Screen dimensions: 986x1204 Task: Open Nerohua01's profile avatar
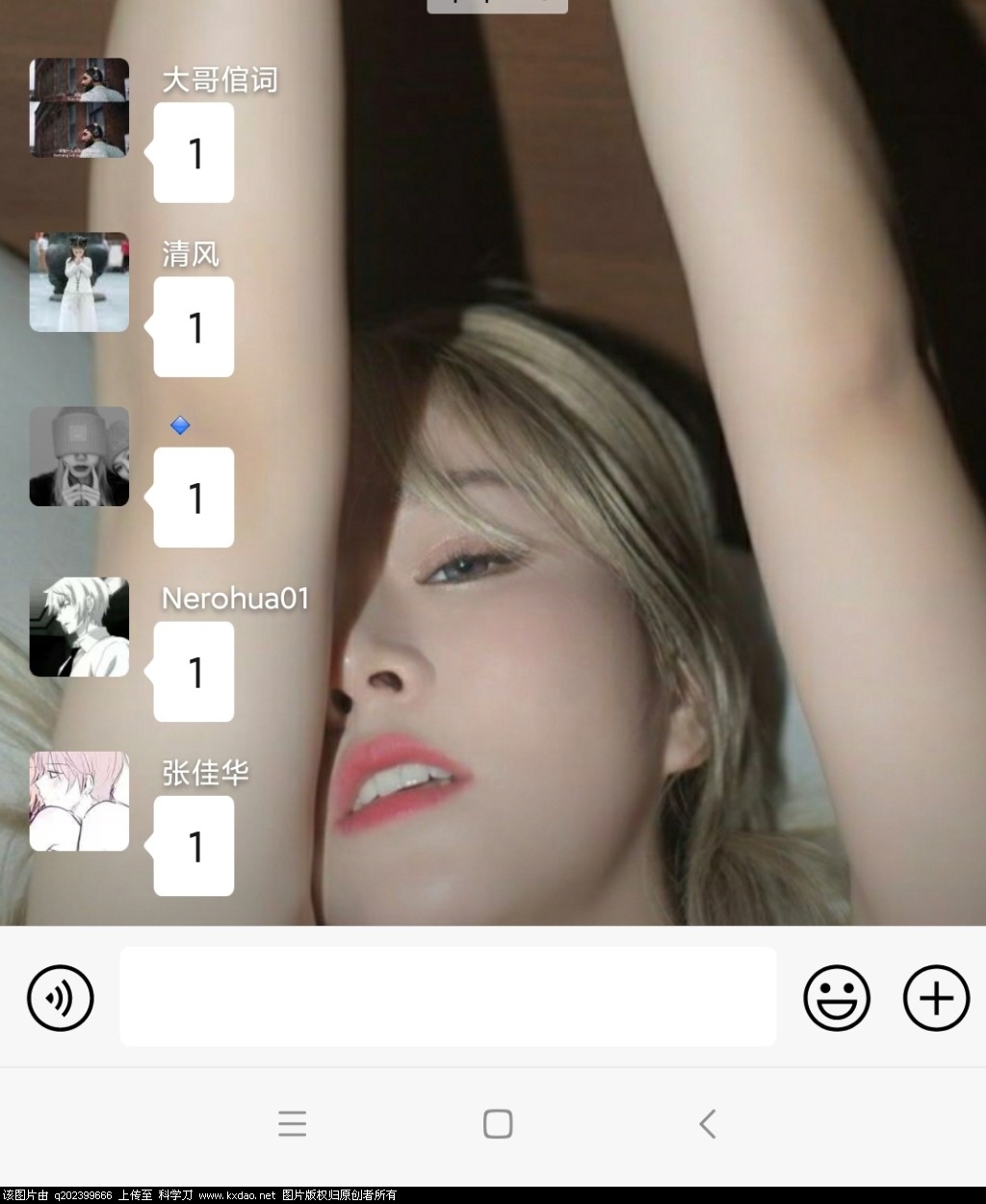(79, 627)
